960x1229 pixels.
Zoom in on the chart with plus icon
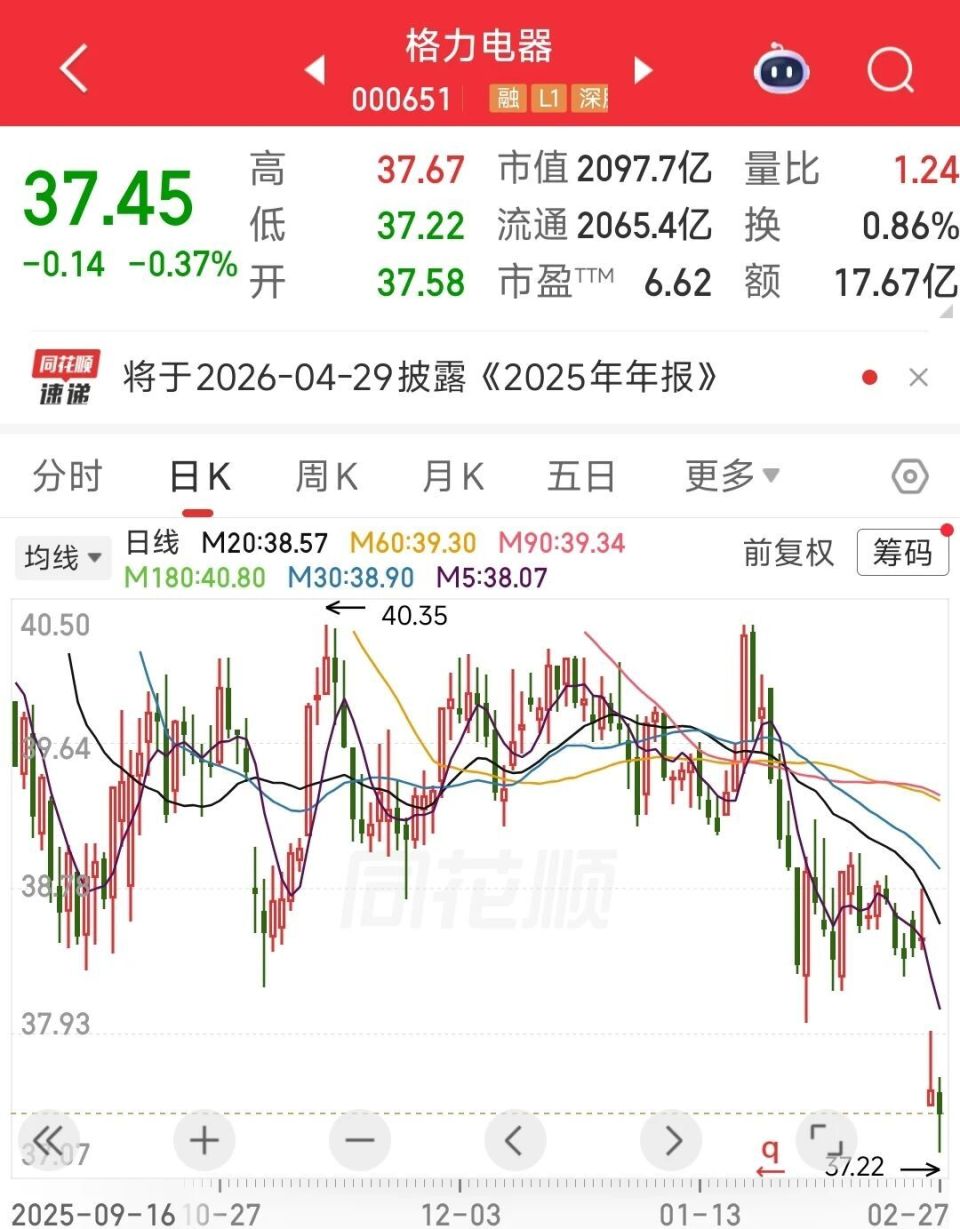coord(202,1139)
